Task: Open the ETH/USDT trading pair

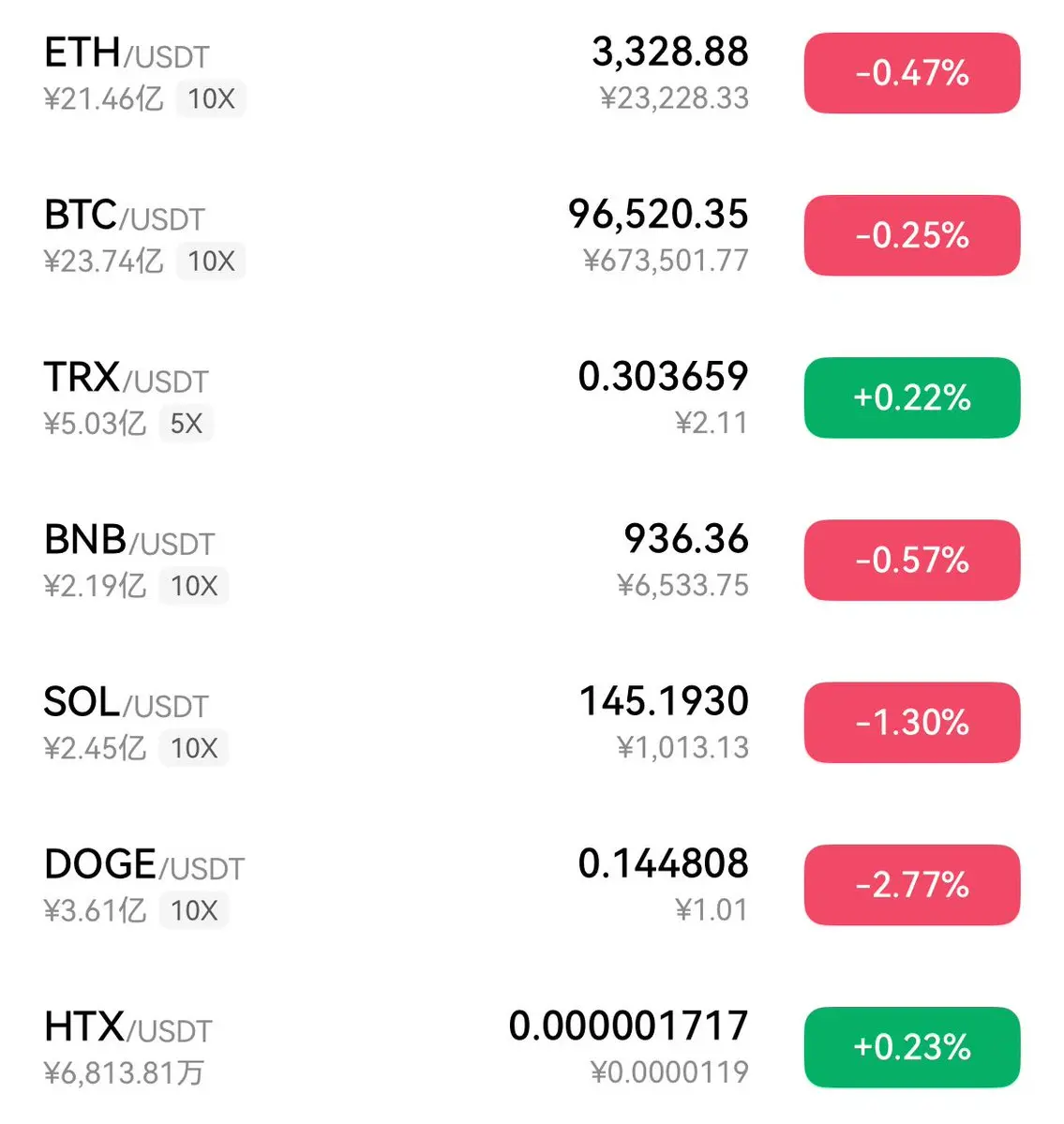Action: tap(127, 54)
